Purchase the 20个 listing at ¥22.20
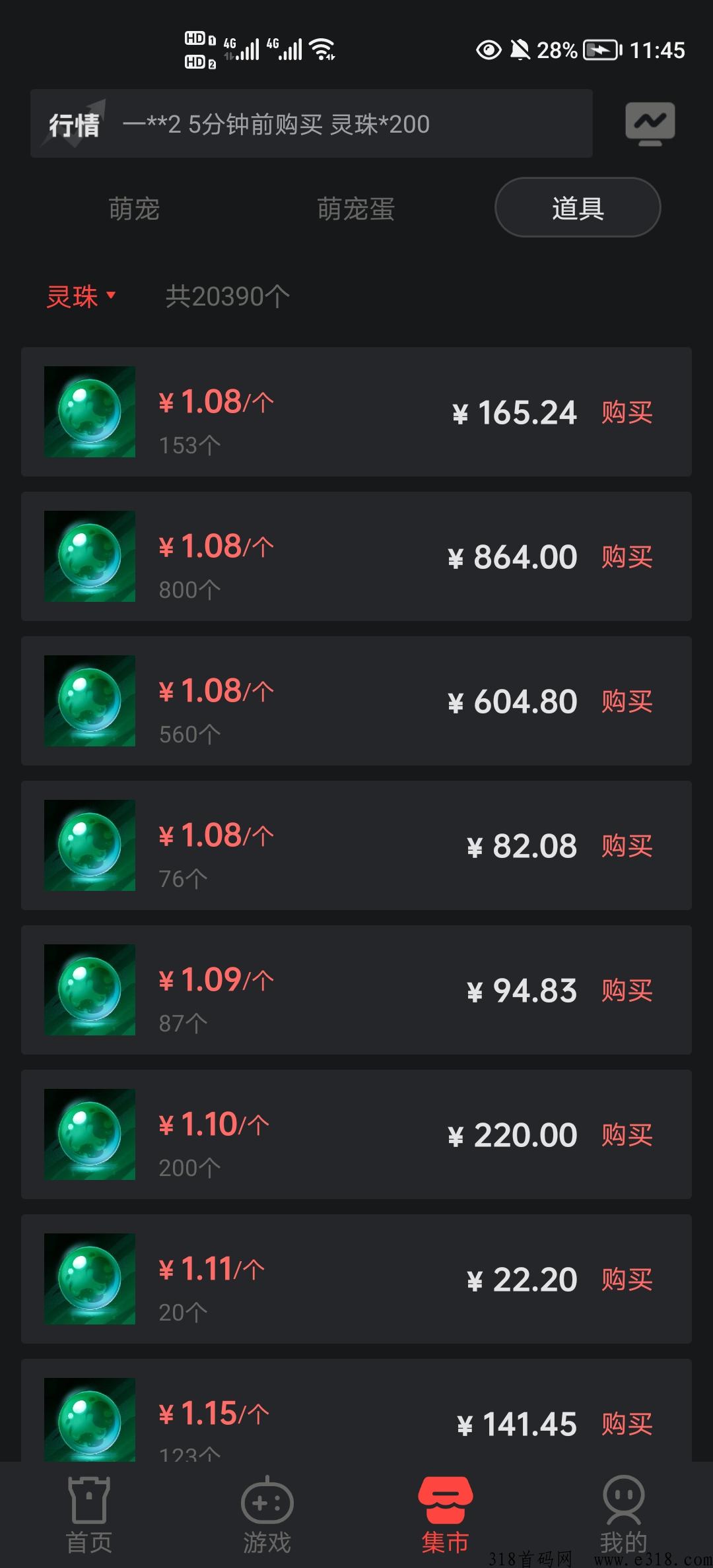 627,1280
